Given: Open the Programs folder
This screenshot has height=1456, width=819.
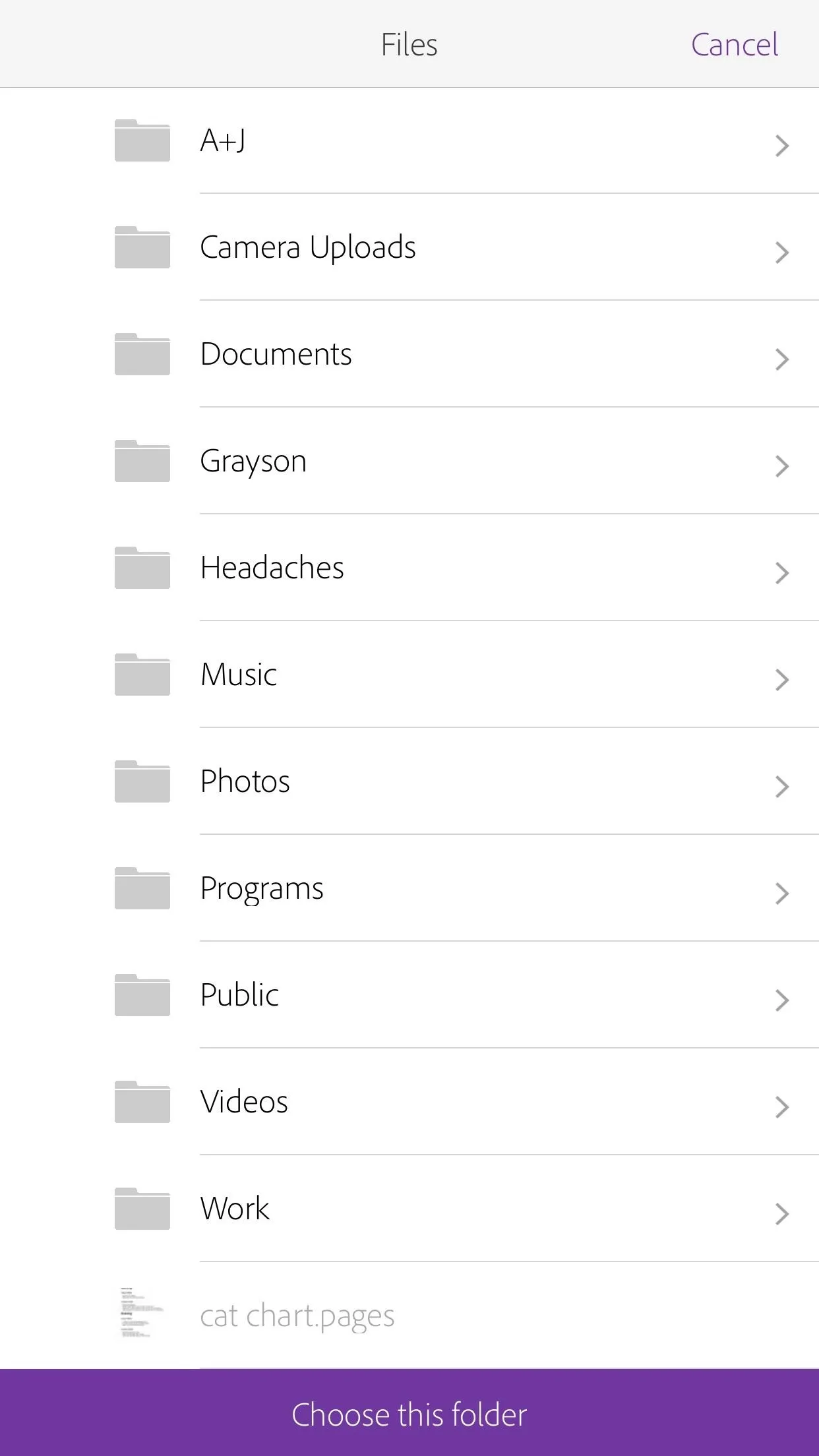Looking at the screenshot, I should (409, 888).
